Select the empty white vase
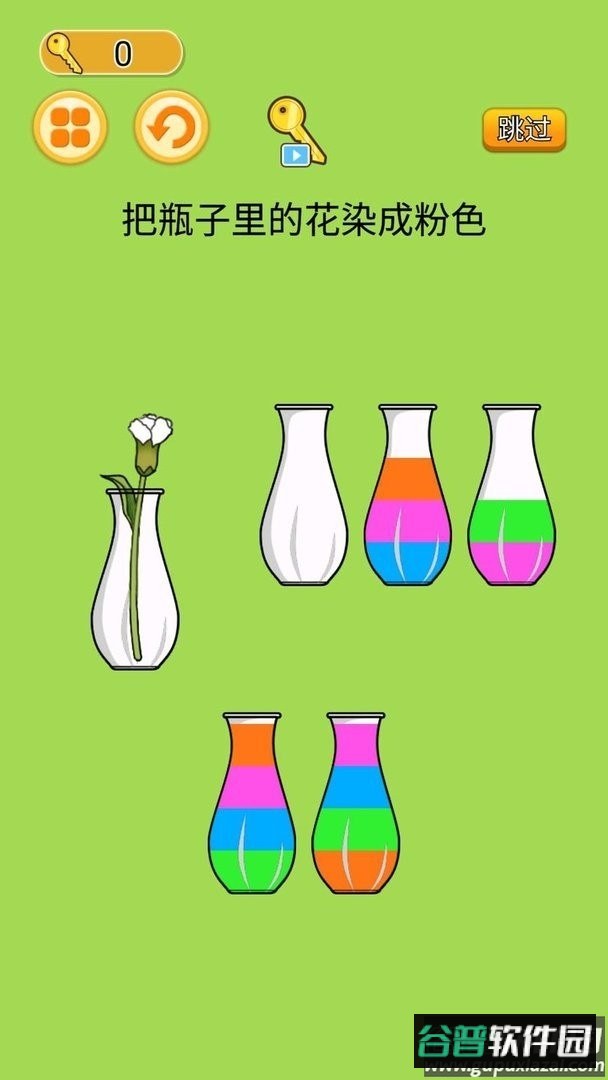This screenshot has width=608, height=1080. pos(304,495)
